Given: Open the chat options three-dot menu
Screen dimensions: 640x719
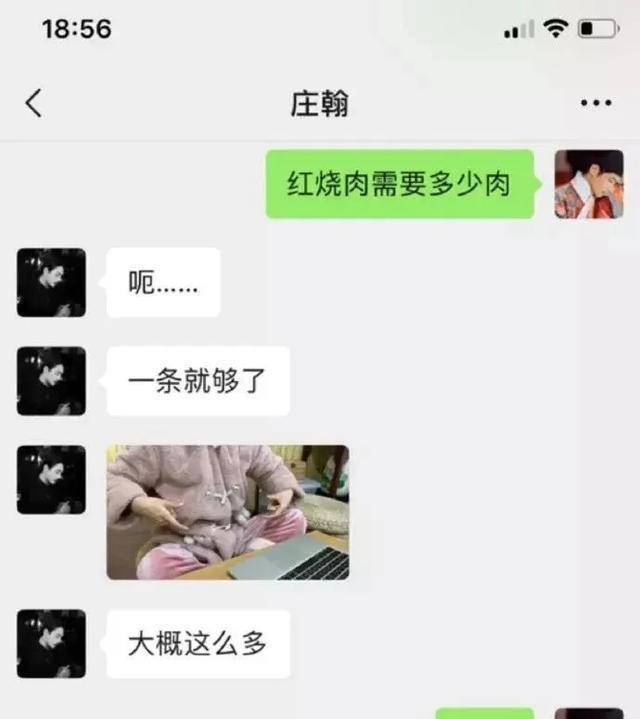Looking at the screenshot, I should tap(596, 103).
